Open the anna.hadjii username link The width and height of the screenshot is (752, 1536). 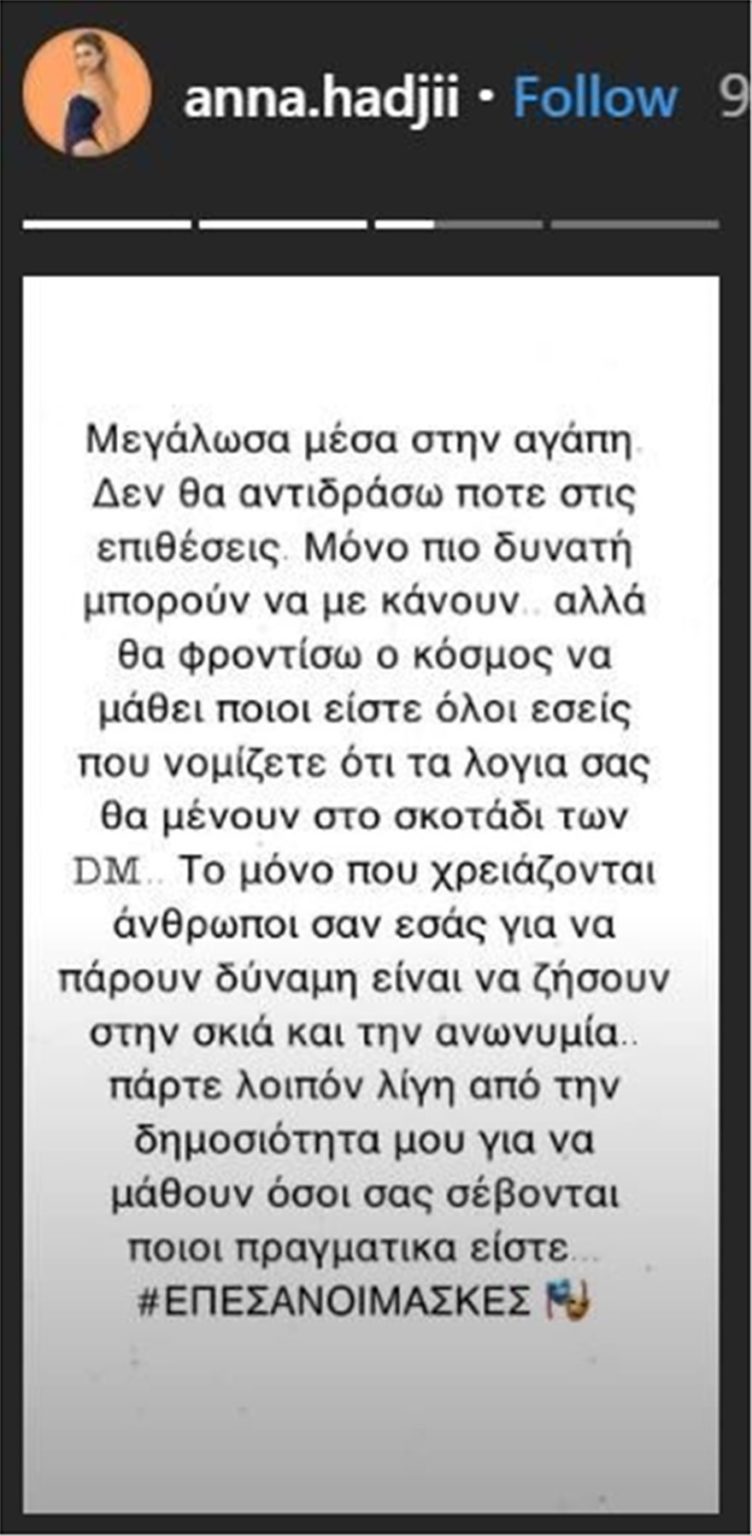click(321, 99)
